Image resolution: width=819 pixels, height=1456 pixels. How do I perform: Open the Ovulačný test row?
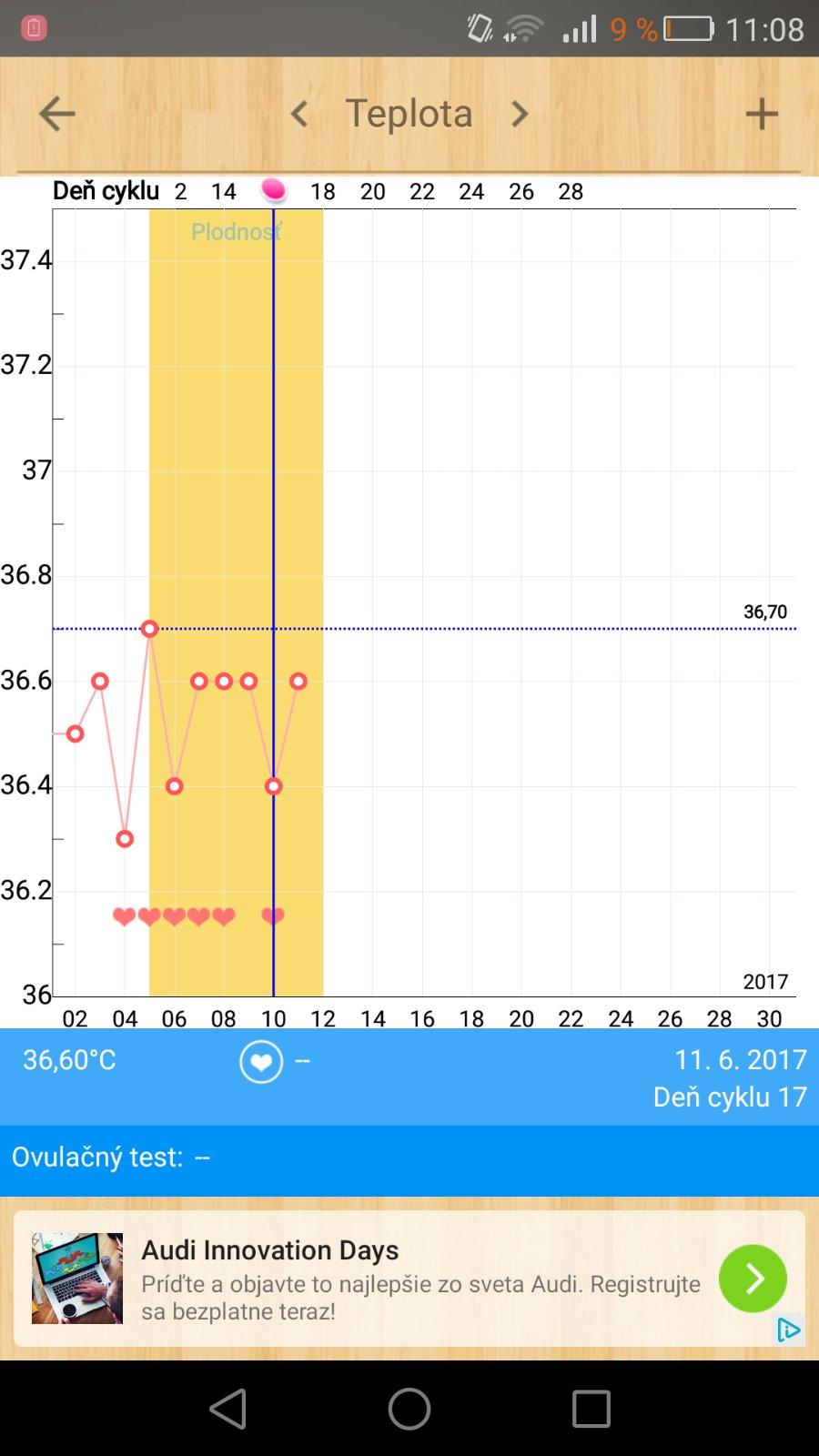(409, 1158)
